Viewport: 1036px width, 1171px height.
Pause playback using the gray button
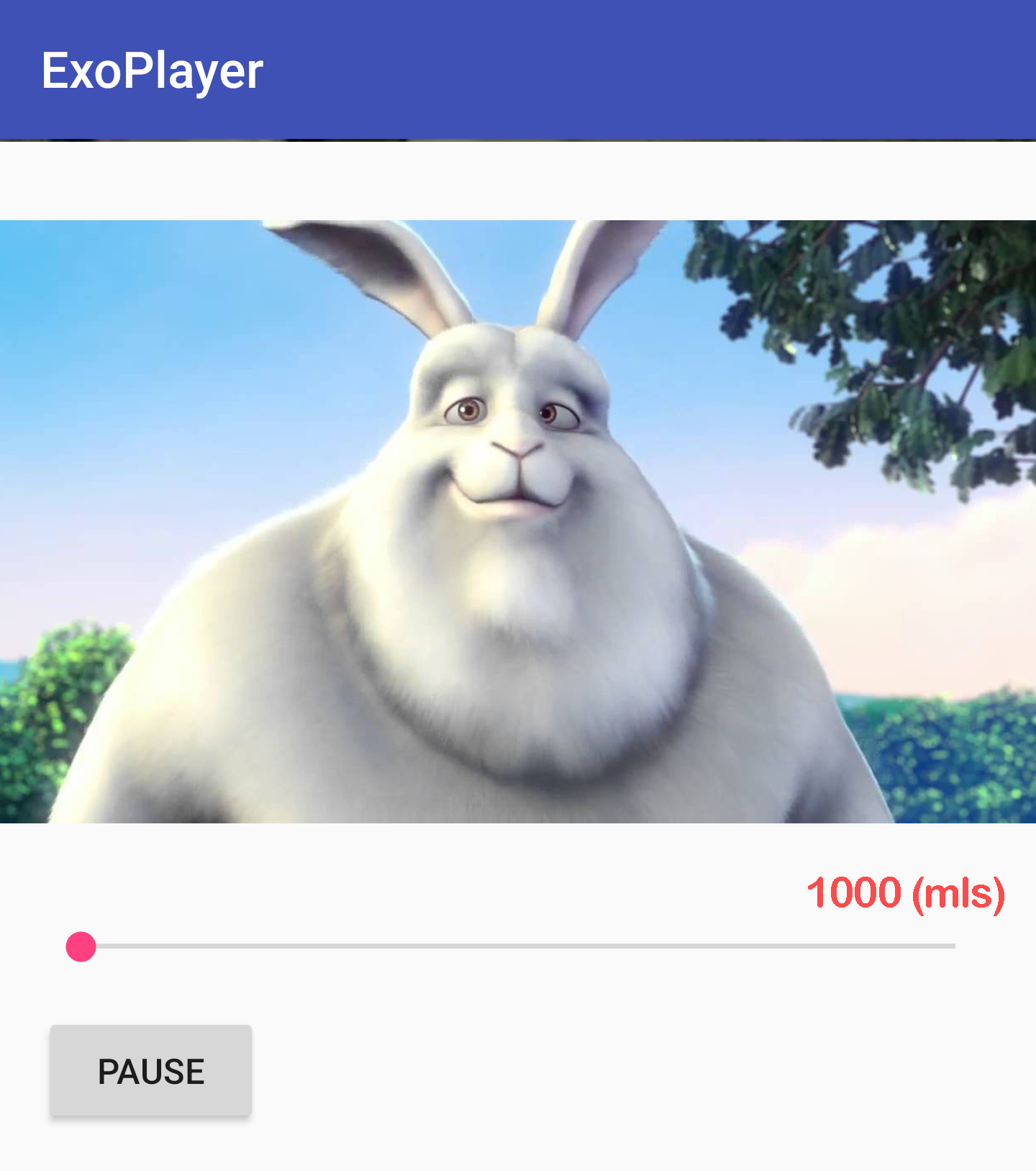click(150, 1072)
